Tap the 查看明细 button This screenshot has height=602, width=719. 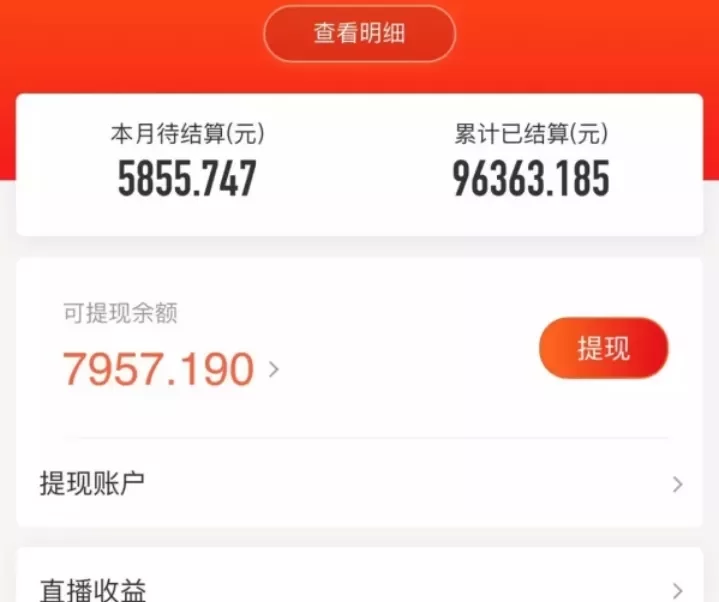click(x=359, y=34)
